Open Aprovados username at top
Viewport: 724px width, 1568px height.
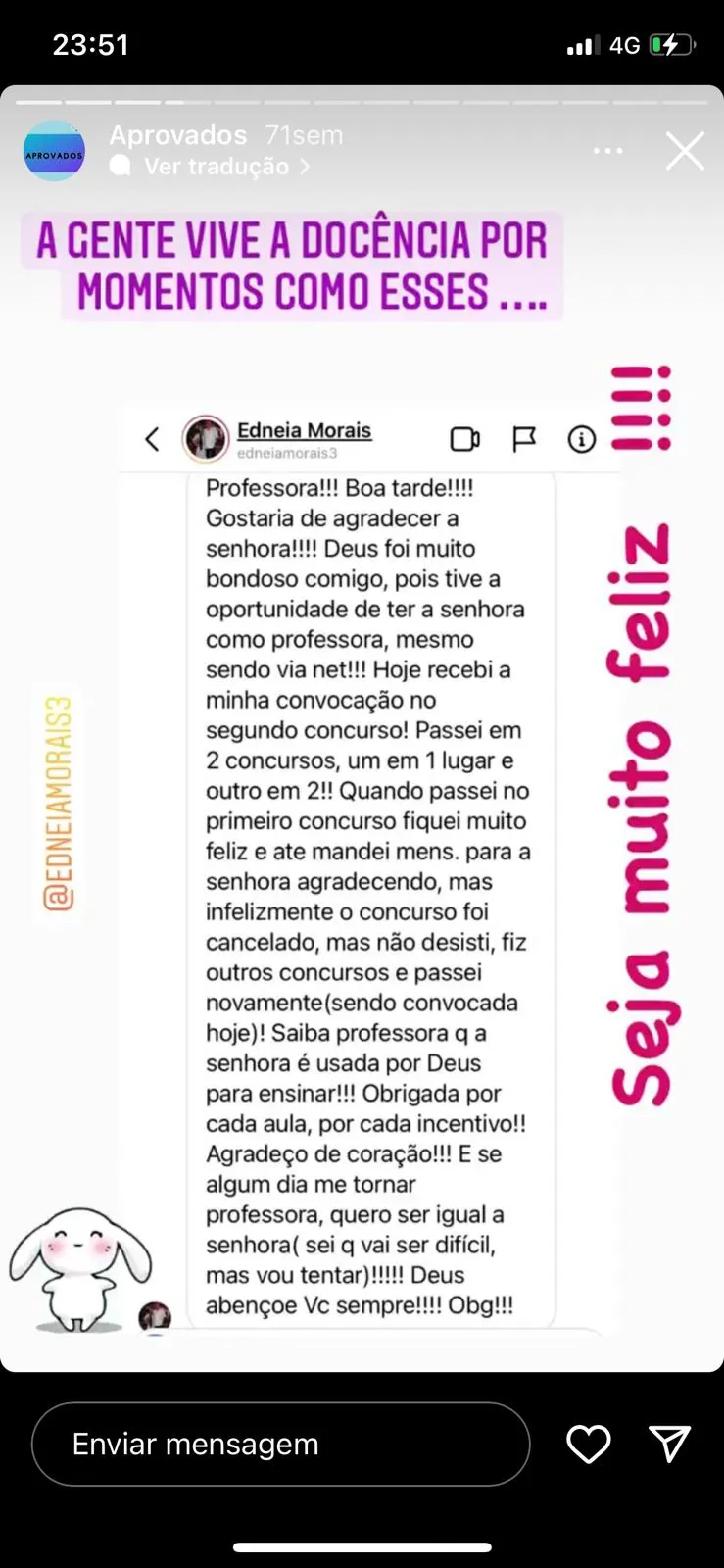click(x=177, y=135)
